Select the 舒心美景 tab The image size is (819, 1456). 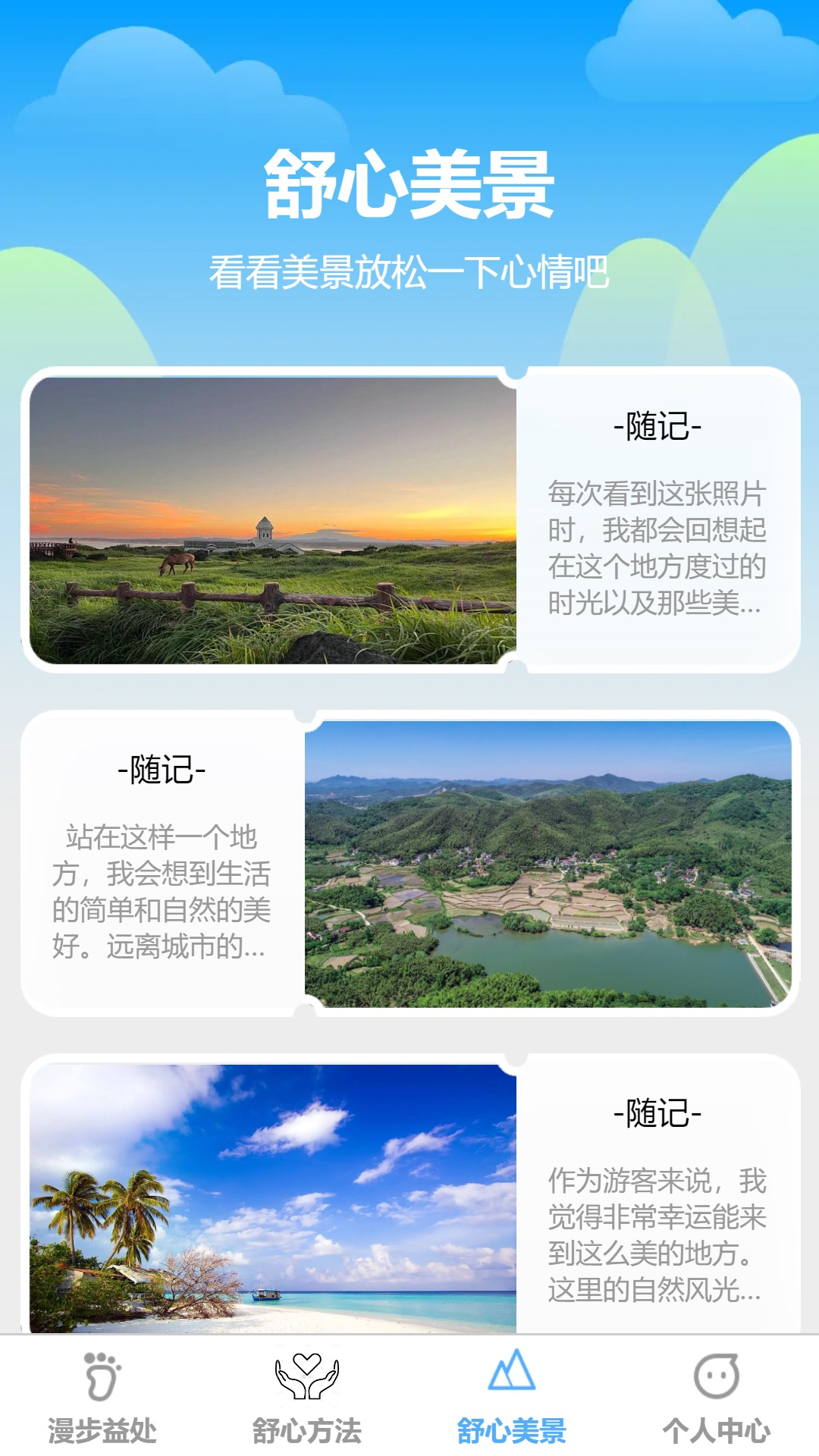click(512, 1397)
